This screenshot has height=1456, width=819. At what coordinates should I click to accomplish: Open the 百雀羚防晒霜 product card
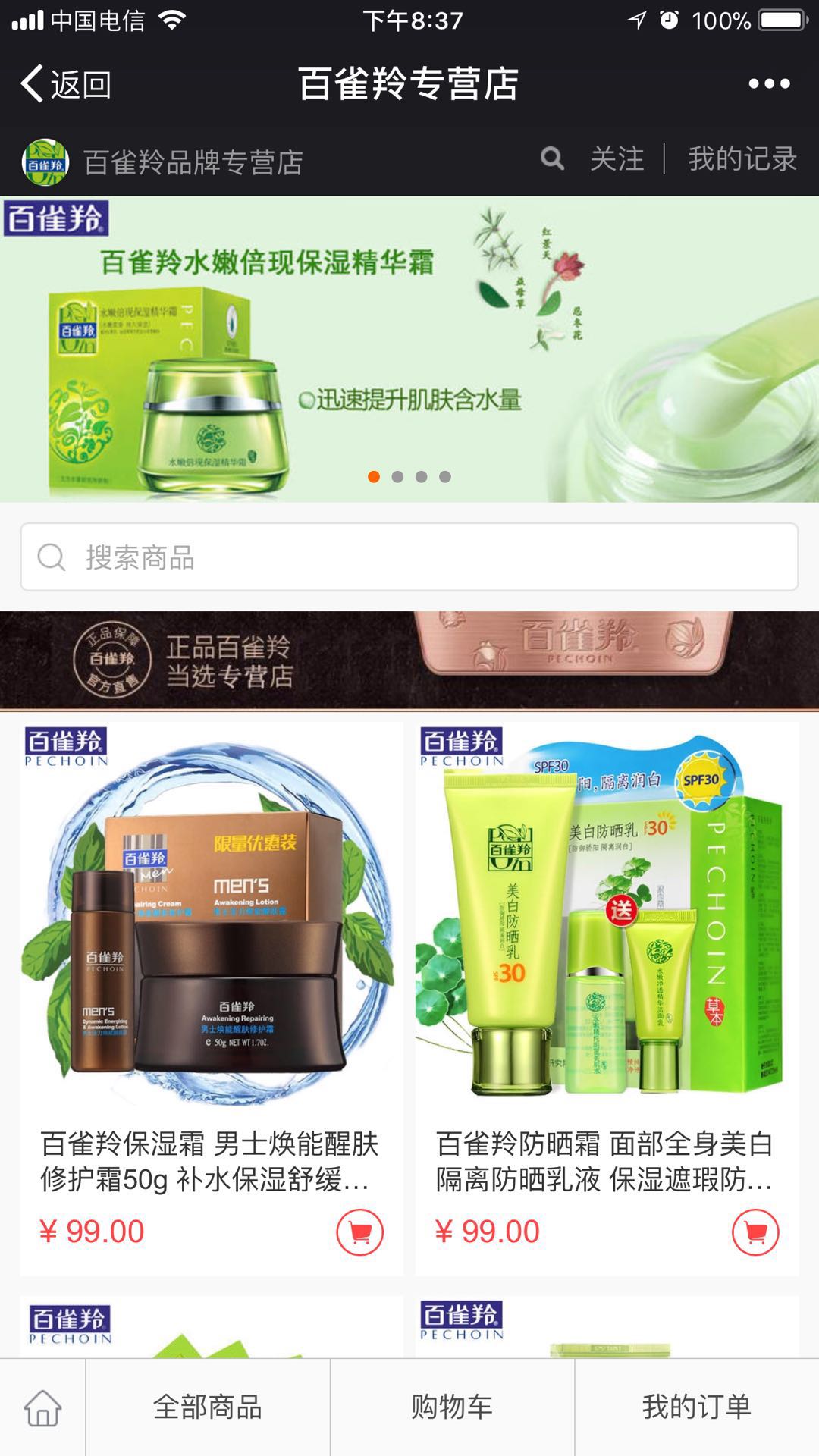pos(607,948)
